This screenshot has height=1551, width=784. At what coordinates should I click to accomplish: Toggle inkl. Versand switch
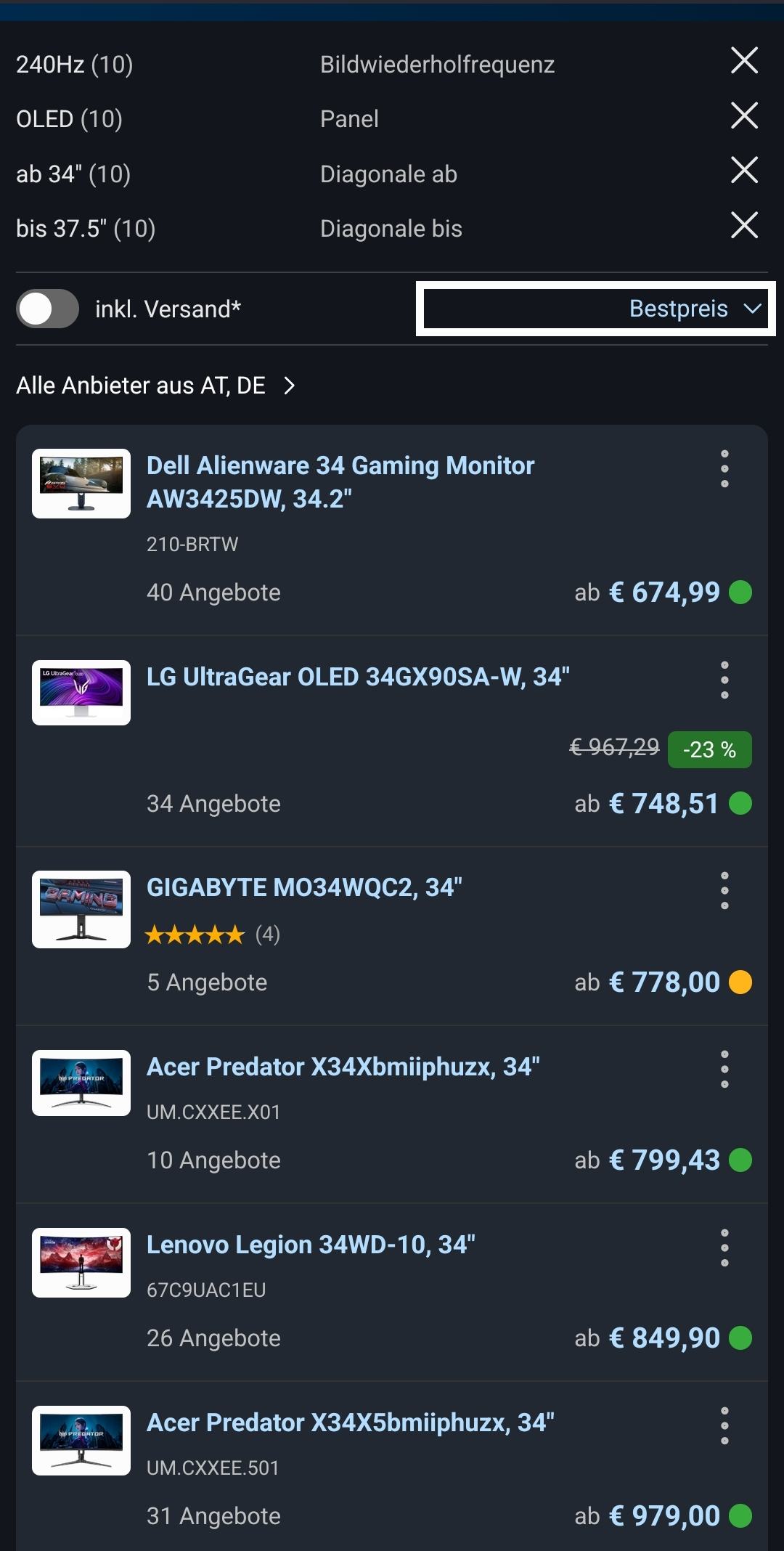[48, 309]
